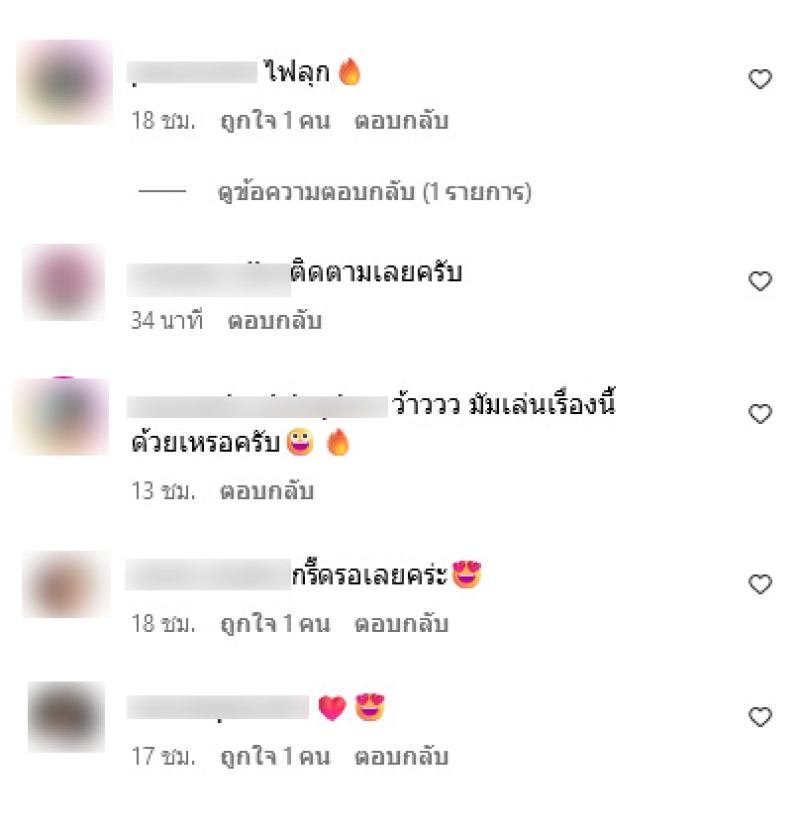Reply to the "กรี๊ดรอเลยคร่ะ" comment
Image resolution: width=800 pixels, height=838 pixels.
point(400,624)
